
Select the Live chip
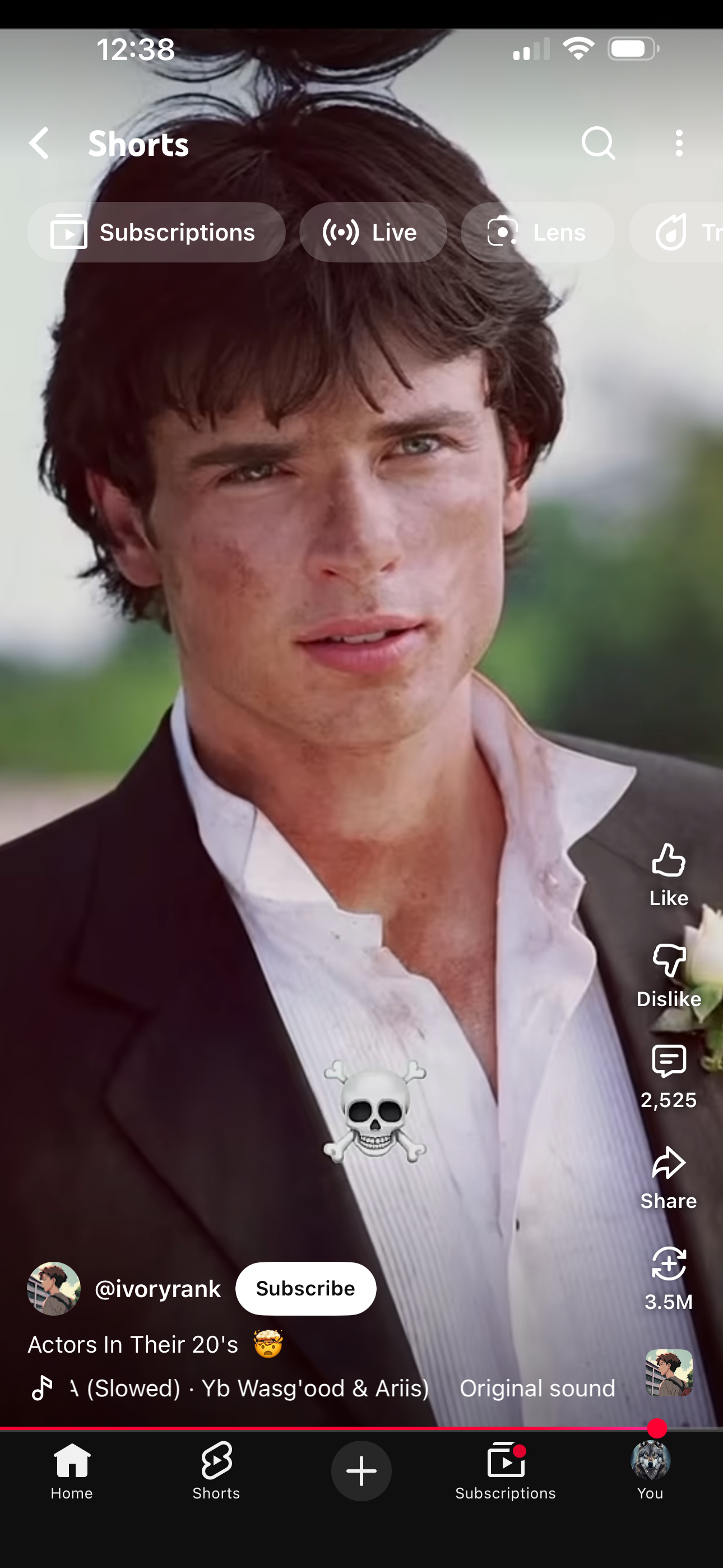tap(373, 233)
